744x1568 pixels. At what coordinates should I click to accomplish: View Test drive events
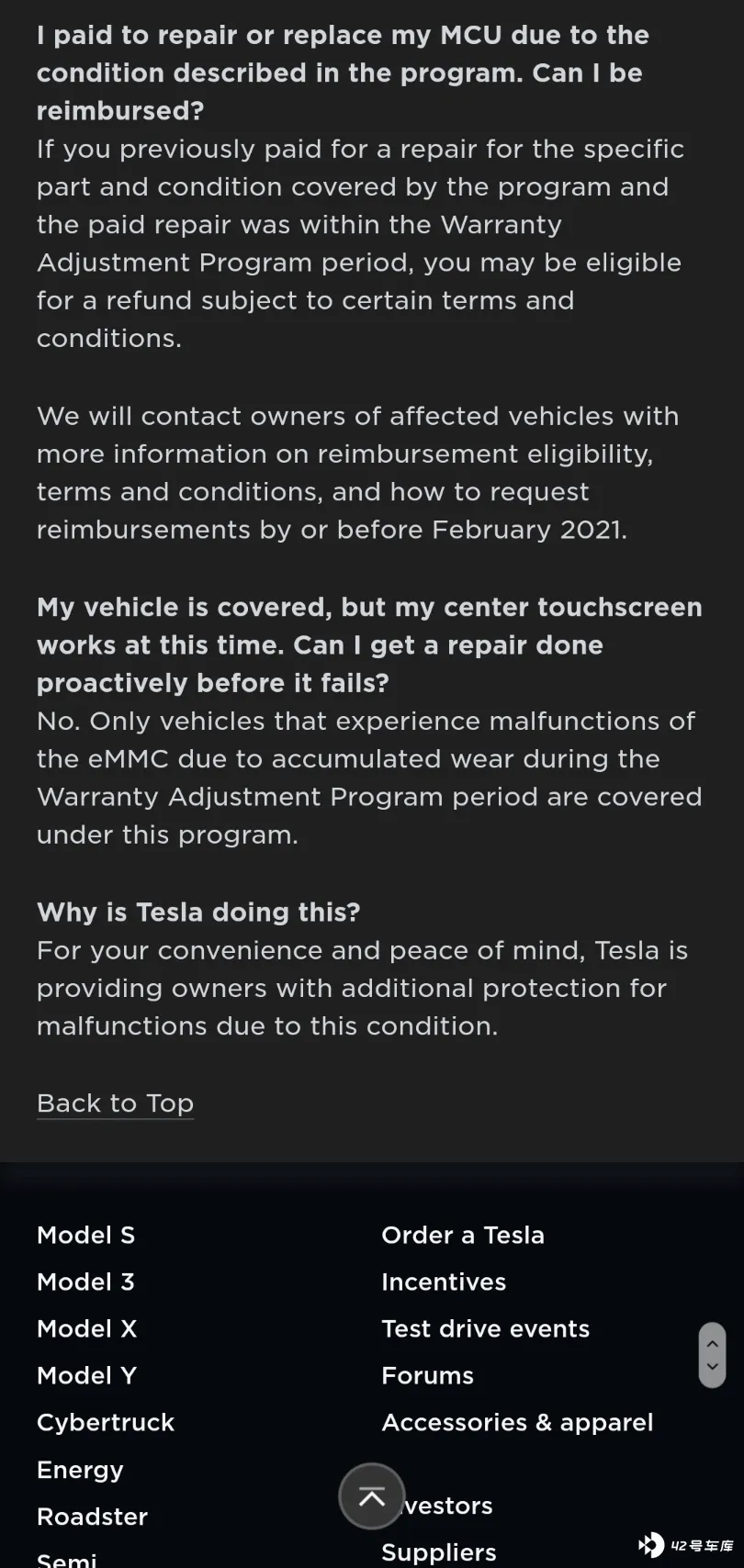click(x=486, y=1329)
